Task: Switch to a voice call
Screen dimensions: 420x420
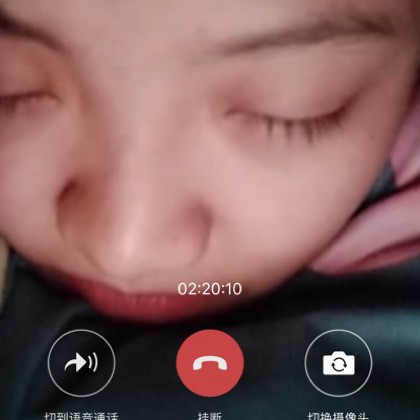Action: [82, 363]
